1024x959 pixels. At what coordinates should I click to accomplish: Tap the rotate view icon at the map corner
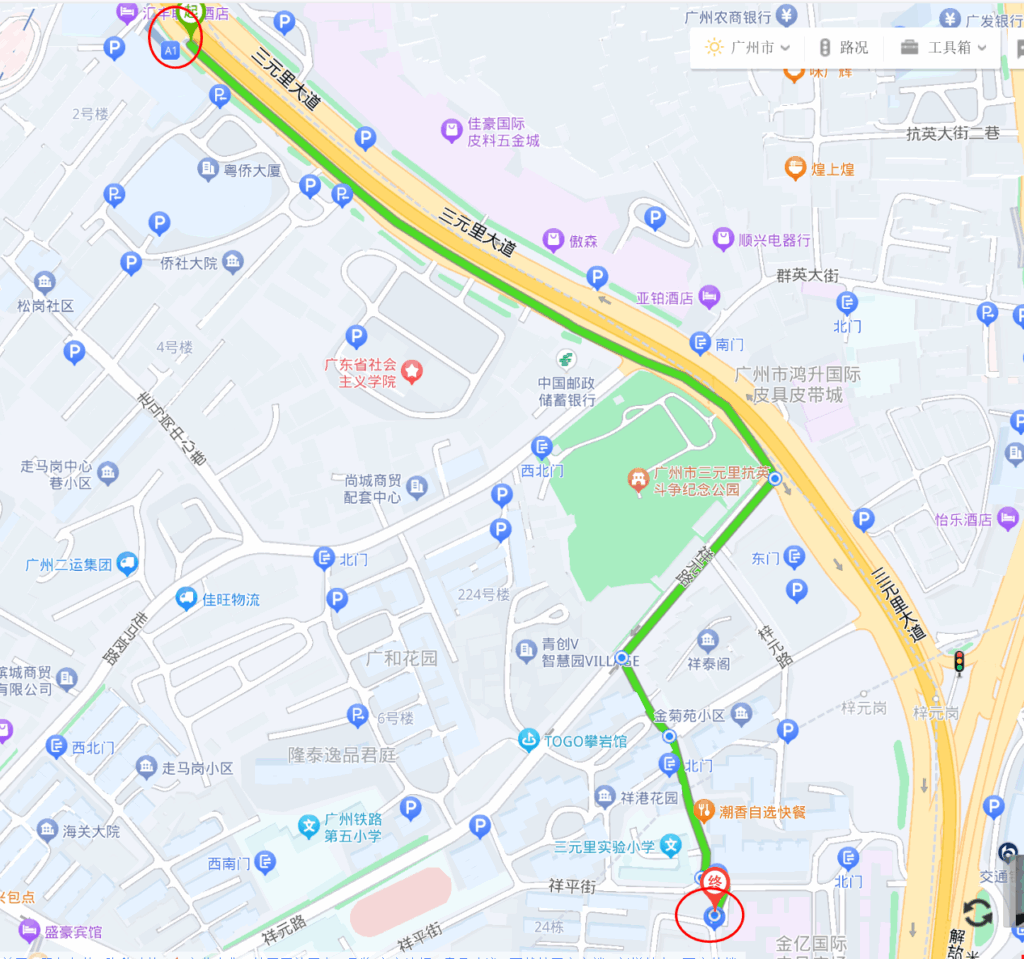pyautogui.click(x=977, y=913)
